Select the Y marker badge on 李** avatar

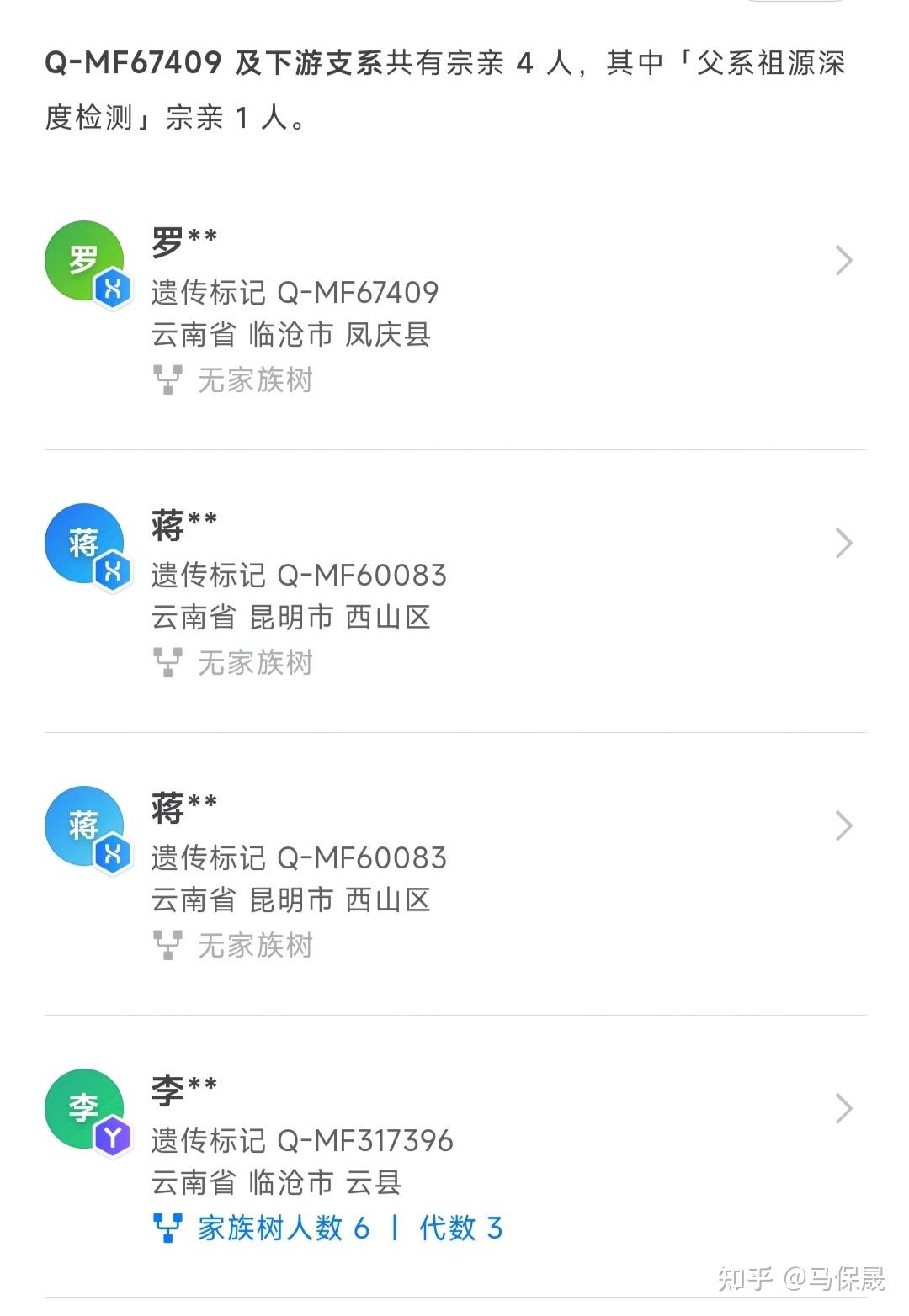[x=112, y=1138]
